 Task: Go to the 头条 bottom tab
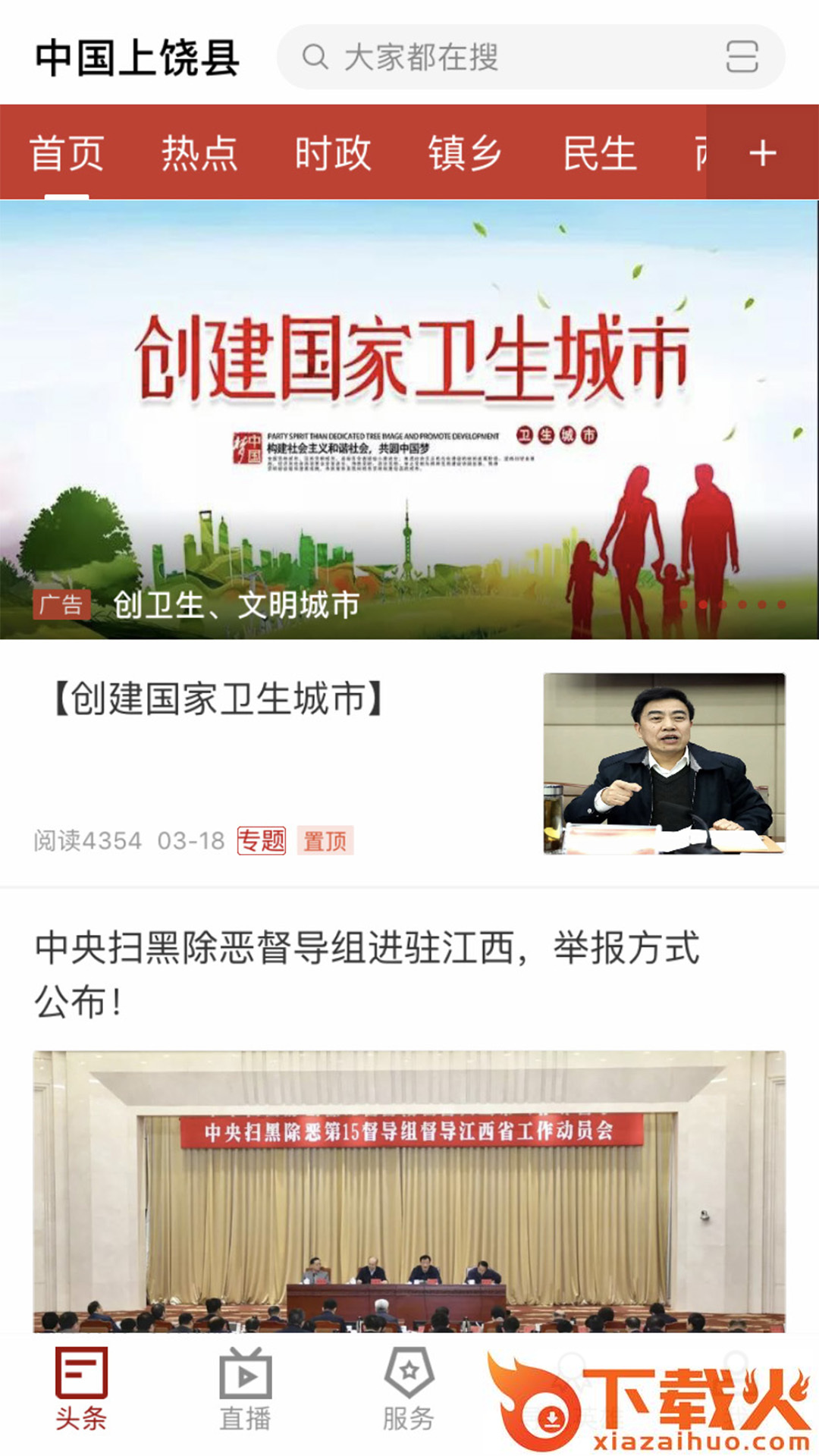tap(81, 1389)
